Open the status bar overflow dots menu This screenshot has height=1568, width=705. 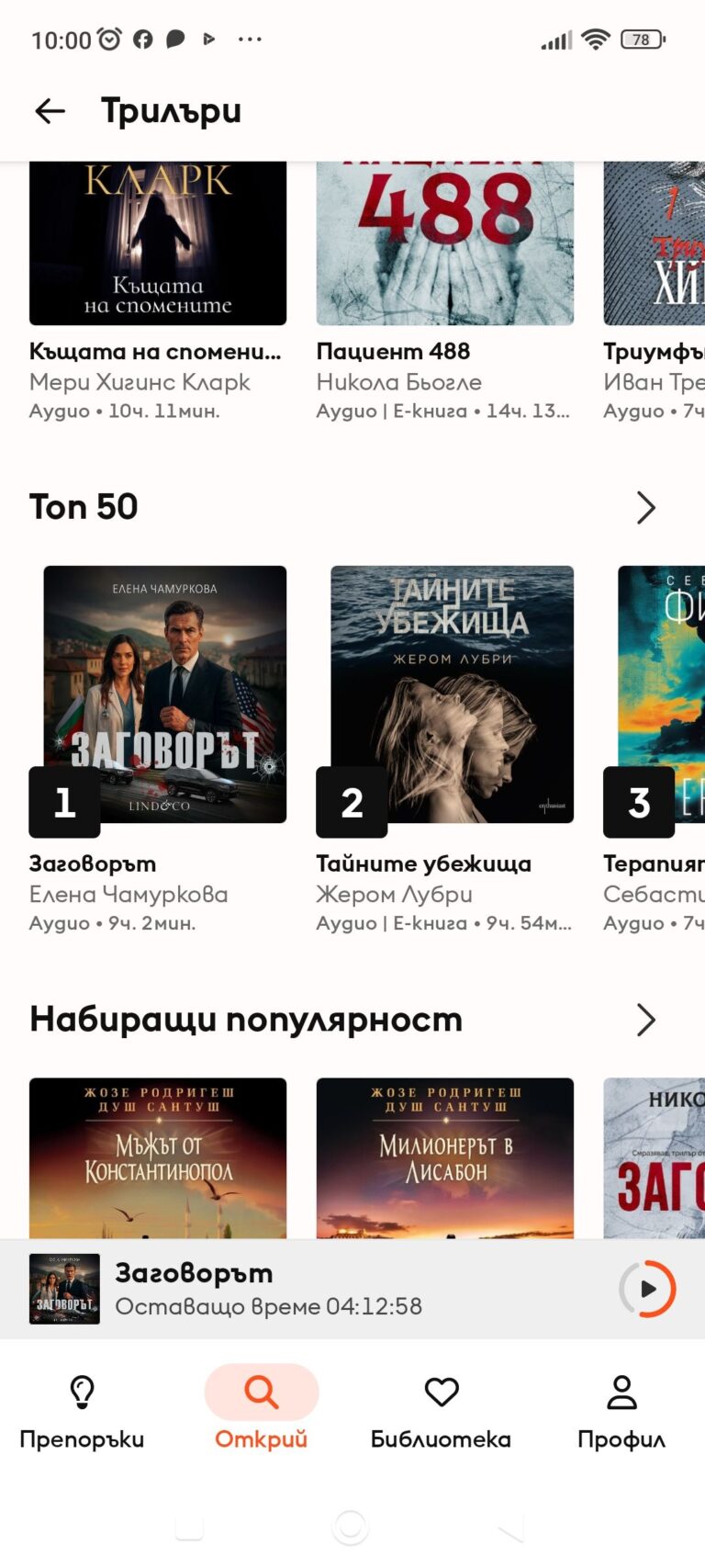(x=249, y=39)
